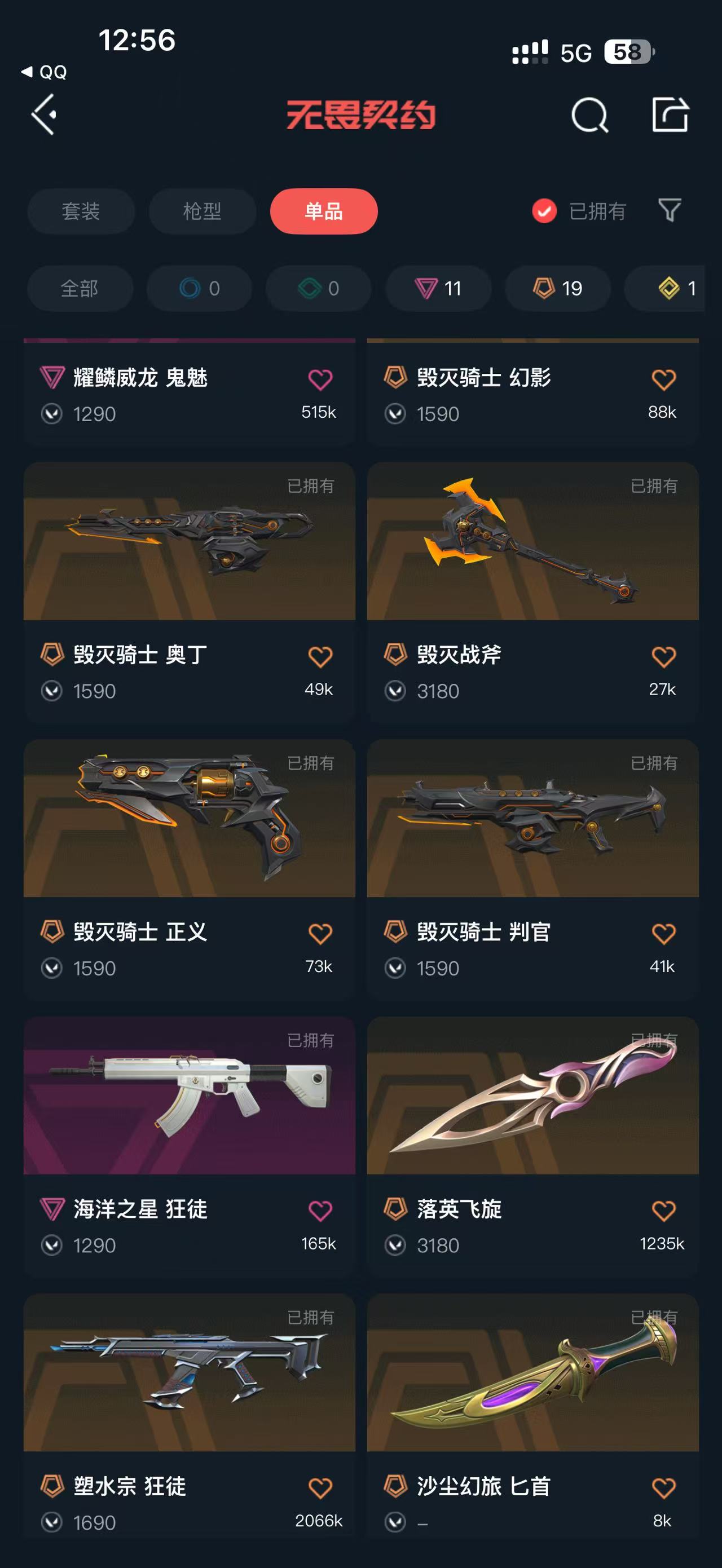This screenshot has width=722, height=1568.
Task: Select the 单品 tab
Action: tap(324, 211)
